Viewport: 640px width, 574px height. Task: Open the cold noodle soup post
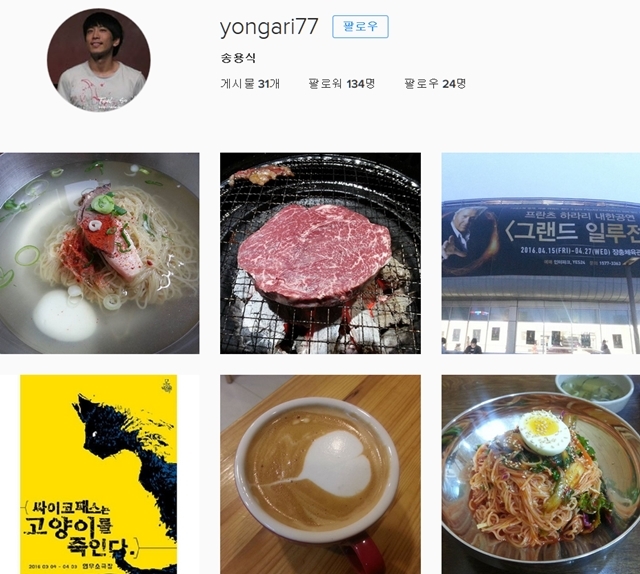coord(100,253)
